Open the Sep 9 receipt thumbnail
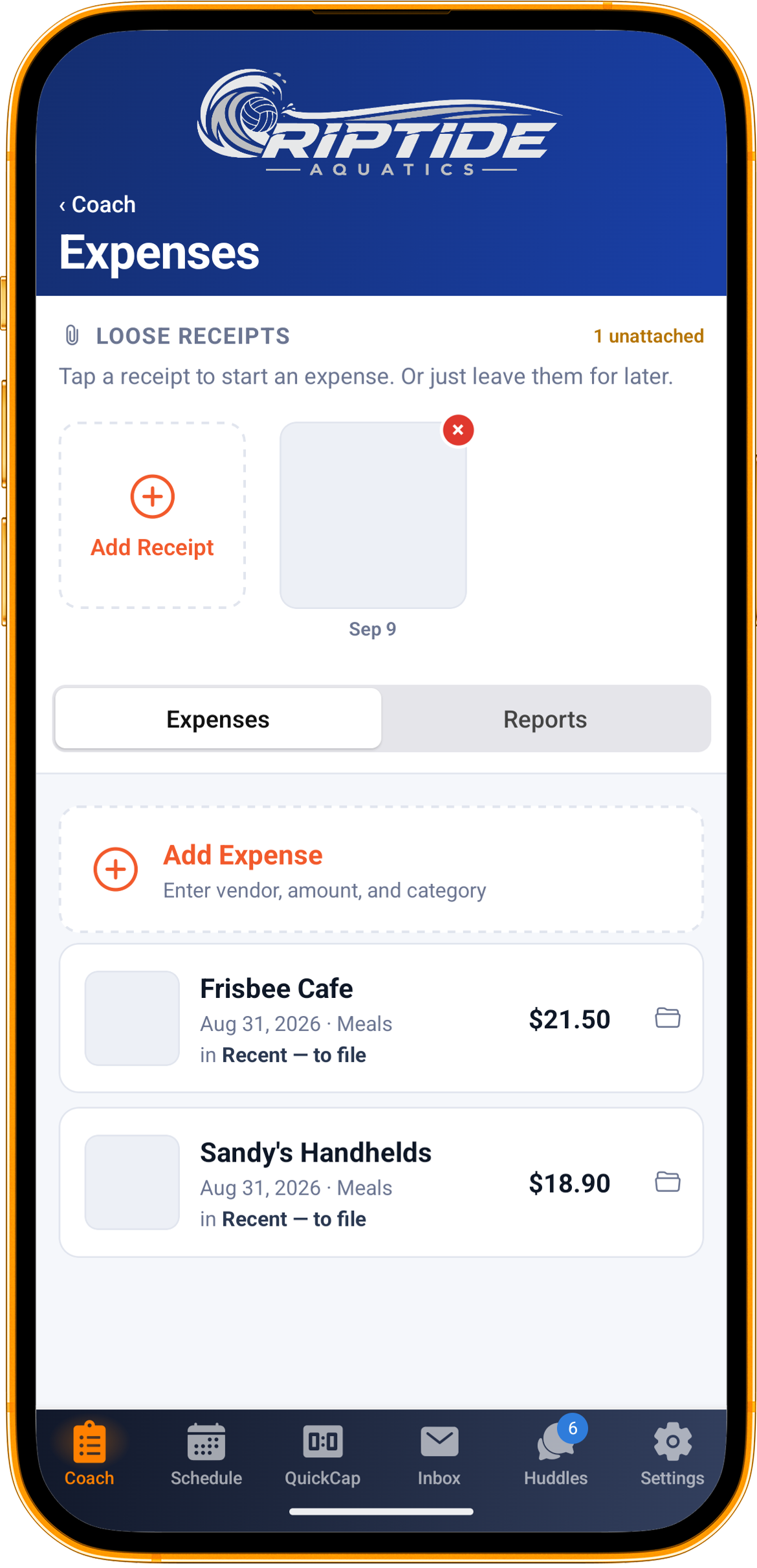This screenshot has height=1568, width=757. (373, 516)
